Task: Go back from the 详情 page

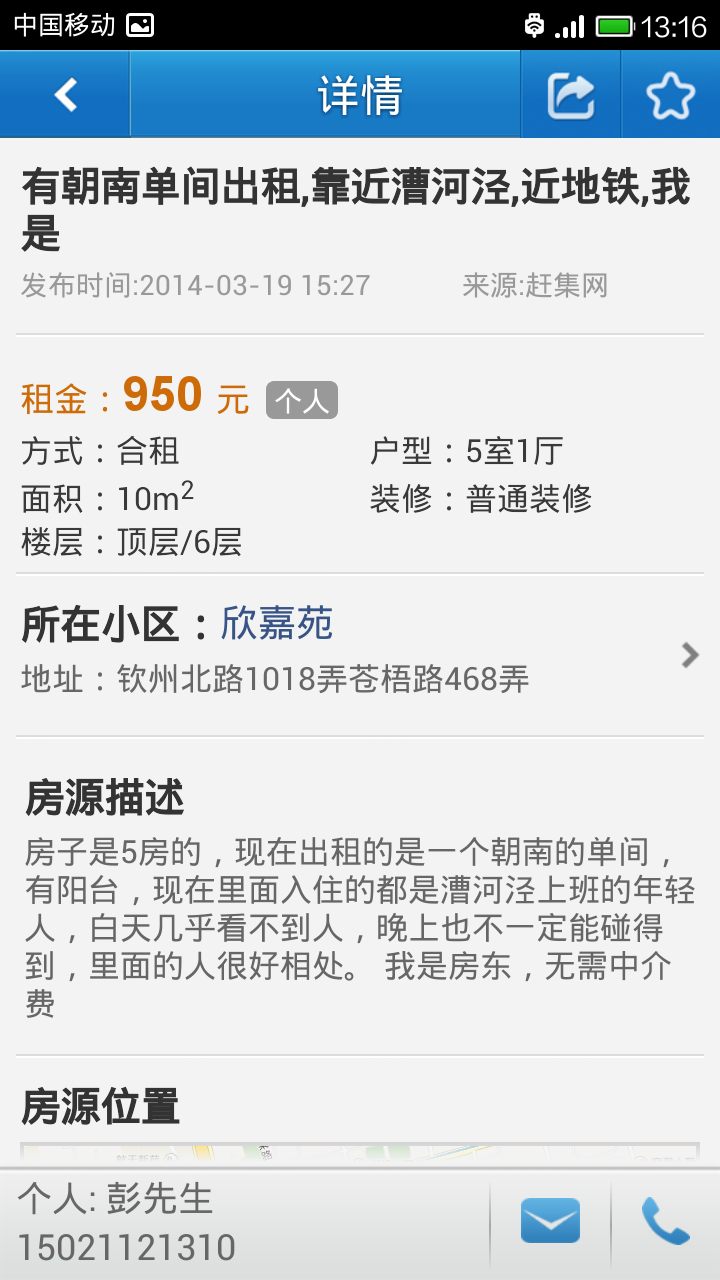Action: click(65, 95)
